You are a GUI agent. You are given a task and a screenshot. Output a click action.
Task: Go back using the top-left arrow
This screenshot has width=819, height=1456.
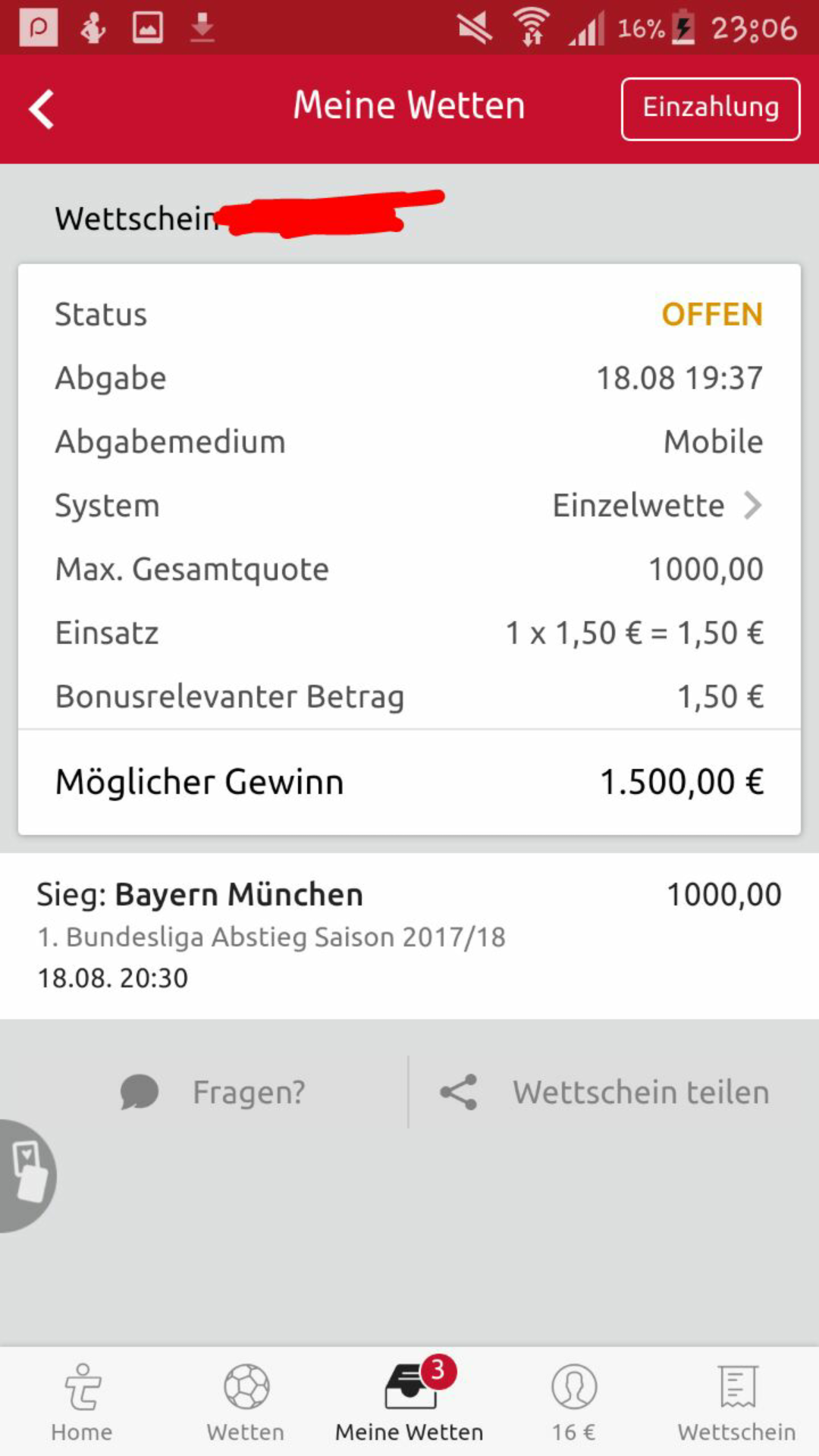point(42,109)
